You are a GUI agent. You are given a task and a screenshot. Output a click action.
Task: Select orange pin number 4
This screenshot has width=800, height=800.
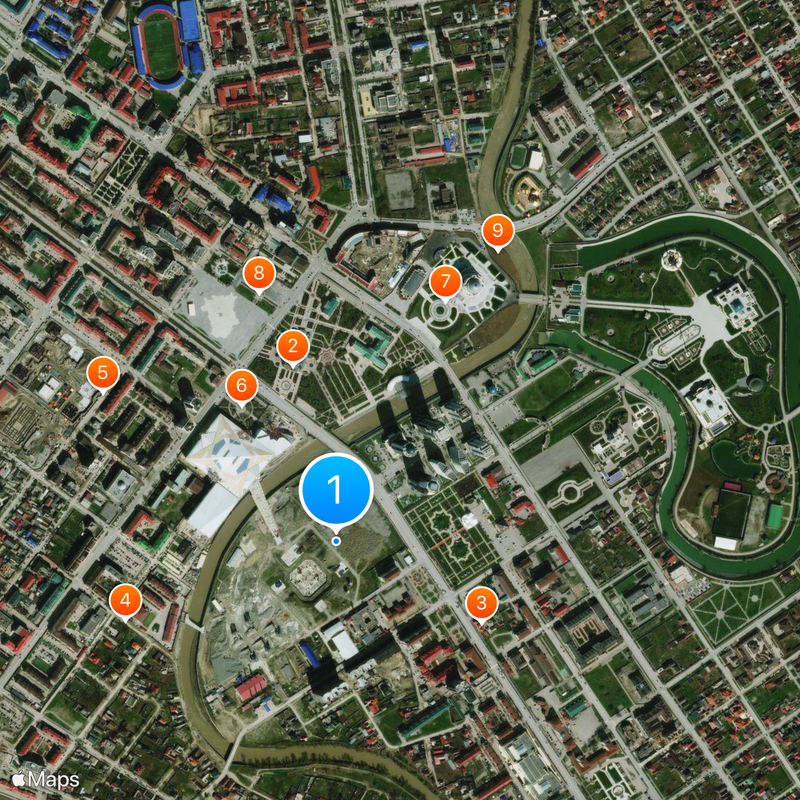(x=125, y=600)
